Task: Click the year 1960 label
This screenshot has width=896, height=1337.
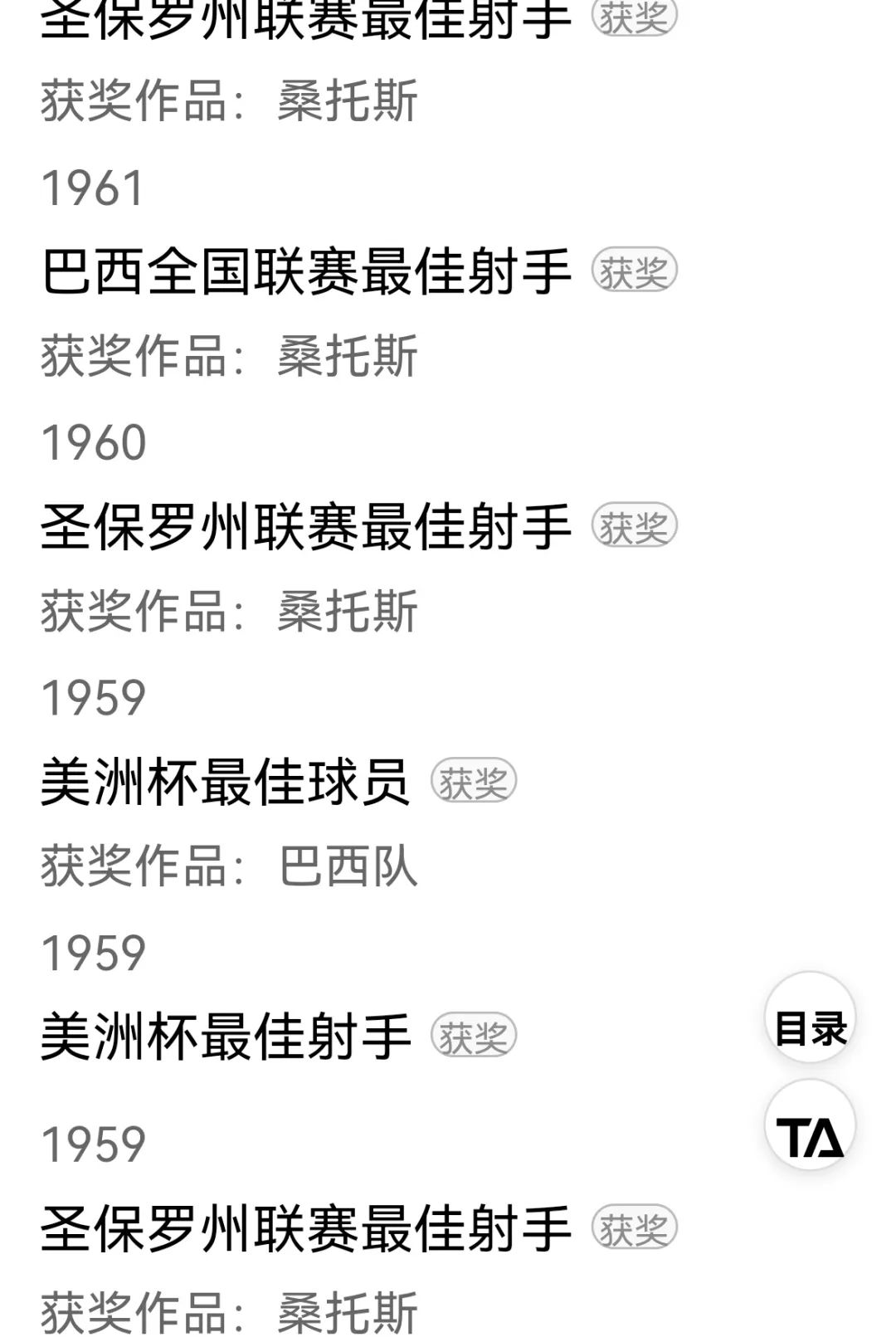Action: 91,442
